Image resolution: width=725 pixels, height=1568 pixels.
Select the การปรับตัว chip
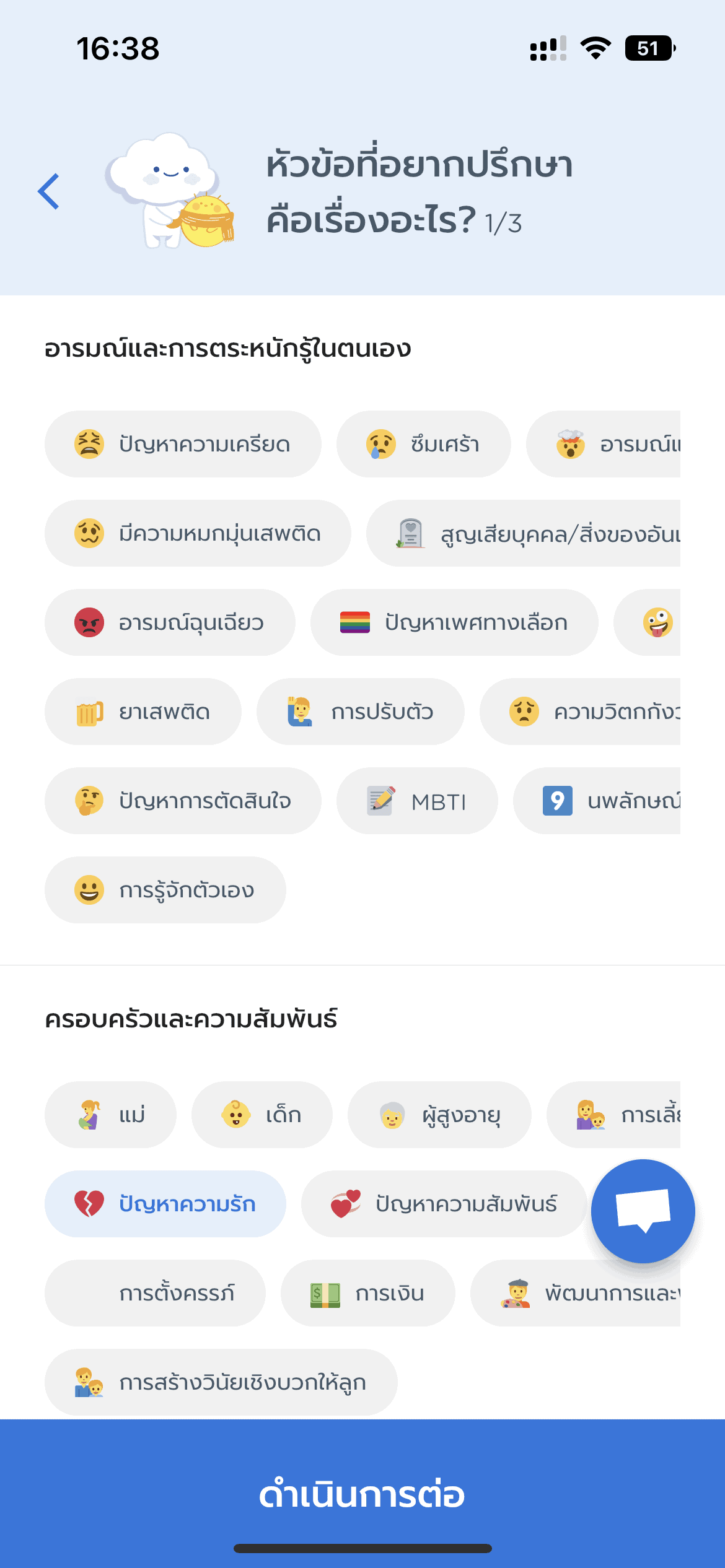(x=361, y=712)
